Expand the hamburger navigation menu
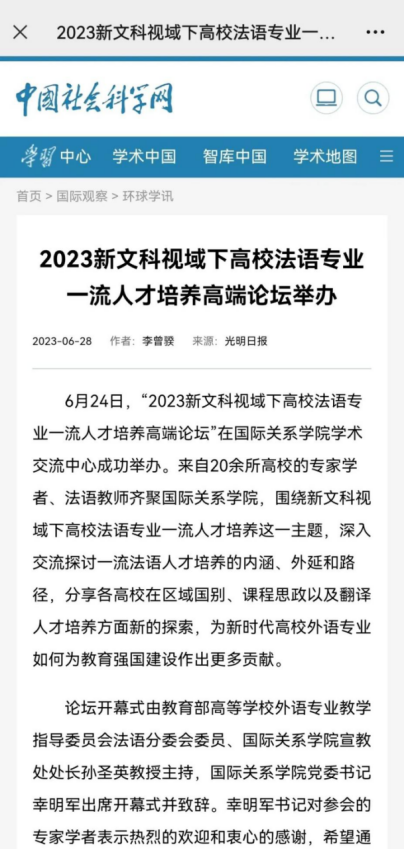 click(386, 156)
